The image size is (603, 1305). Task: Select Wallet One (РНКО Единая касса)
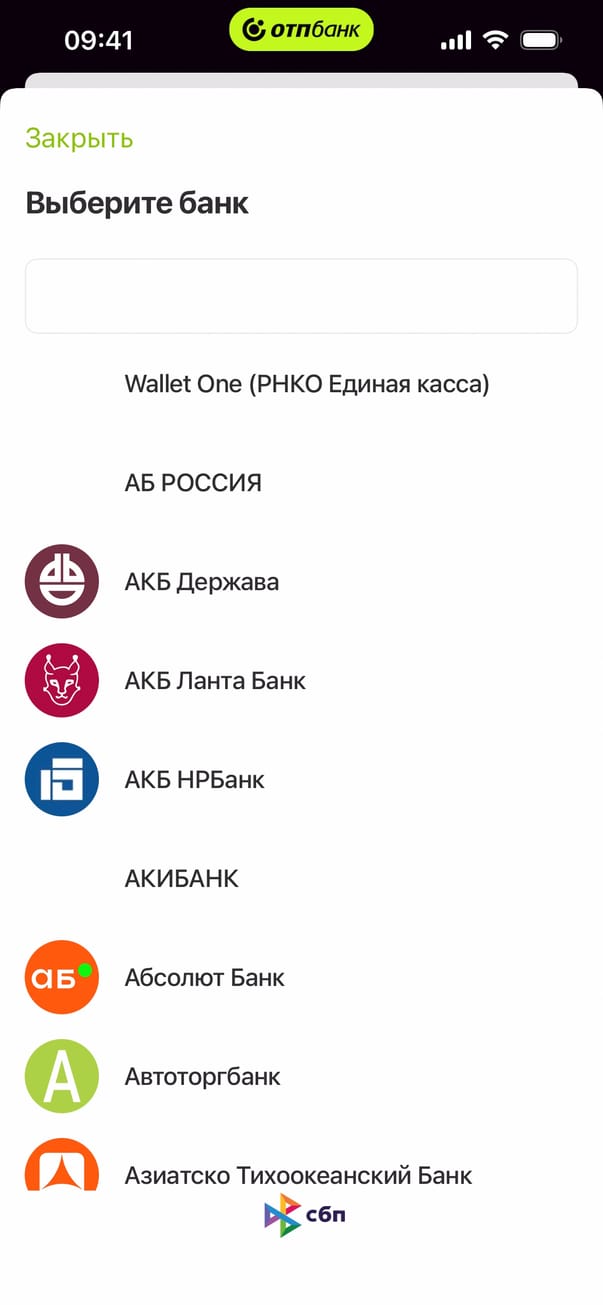[306, 384]
